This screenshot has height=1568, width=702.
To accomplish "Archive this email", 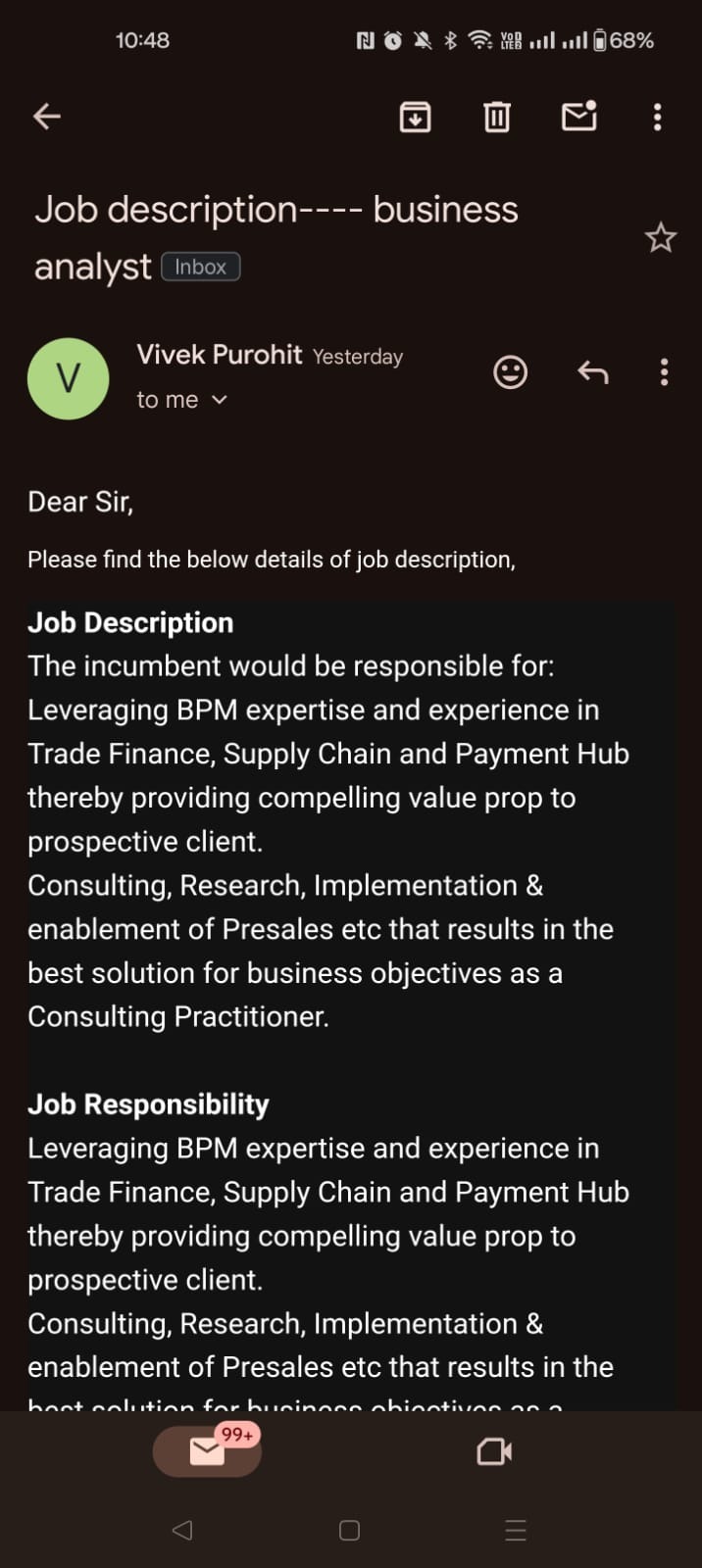I will (416, 117).
